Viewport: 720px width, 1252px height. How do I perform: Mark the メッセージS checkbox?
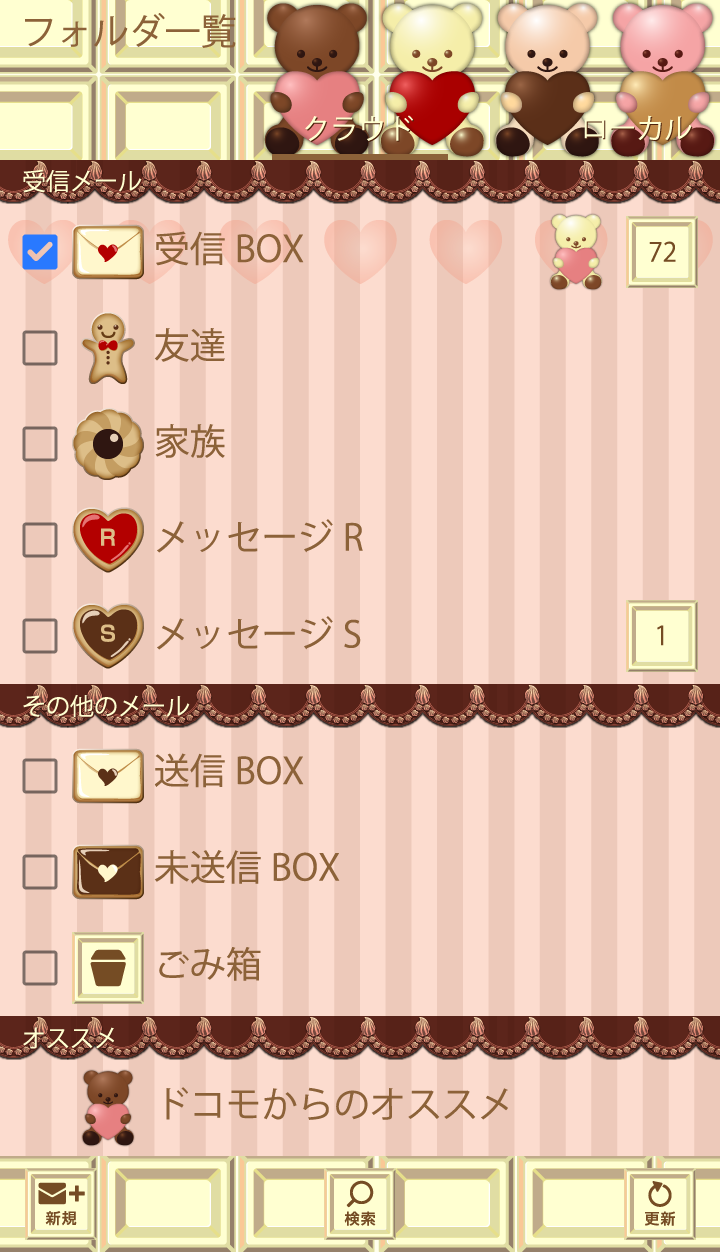[x=40, y=636]
